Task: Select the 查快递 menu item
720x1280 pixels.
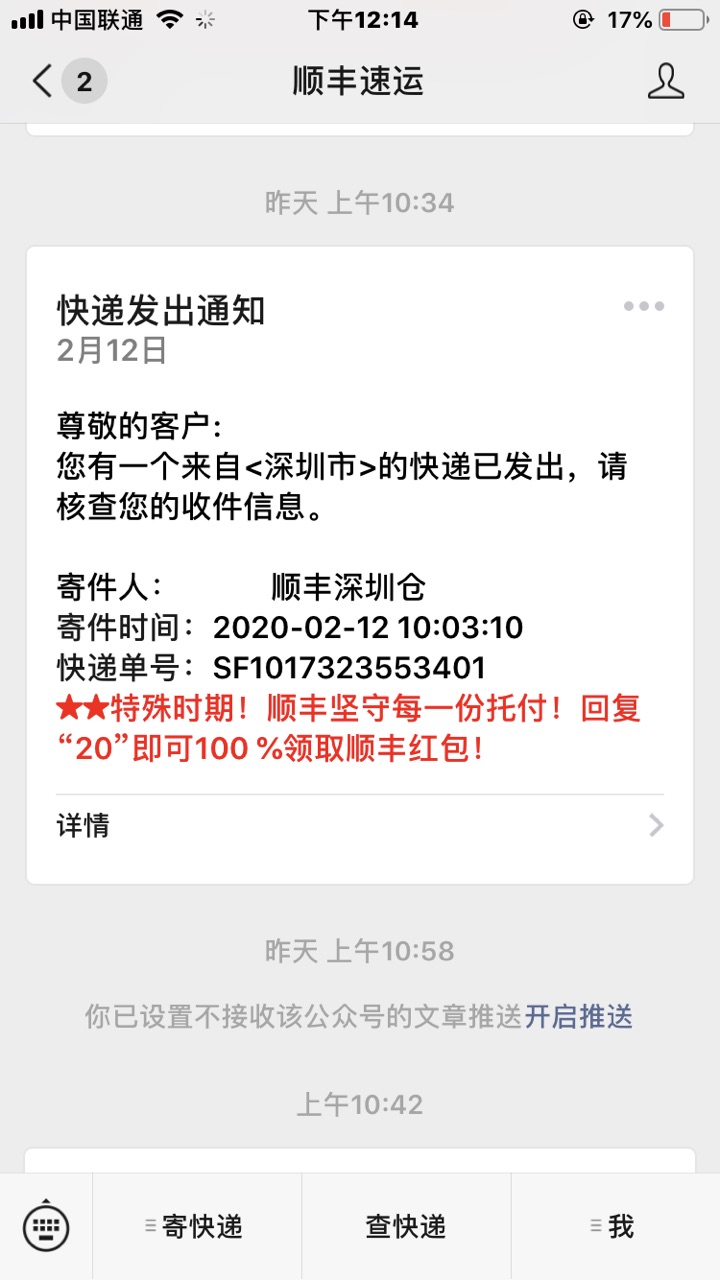Action: click(x=406, y=1226)
